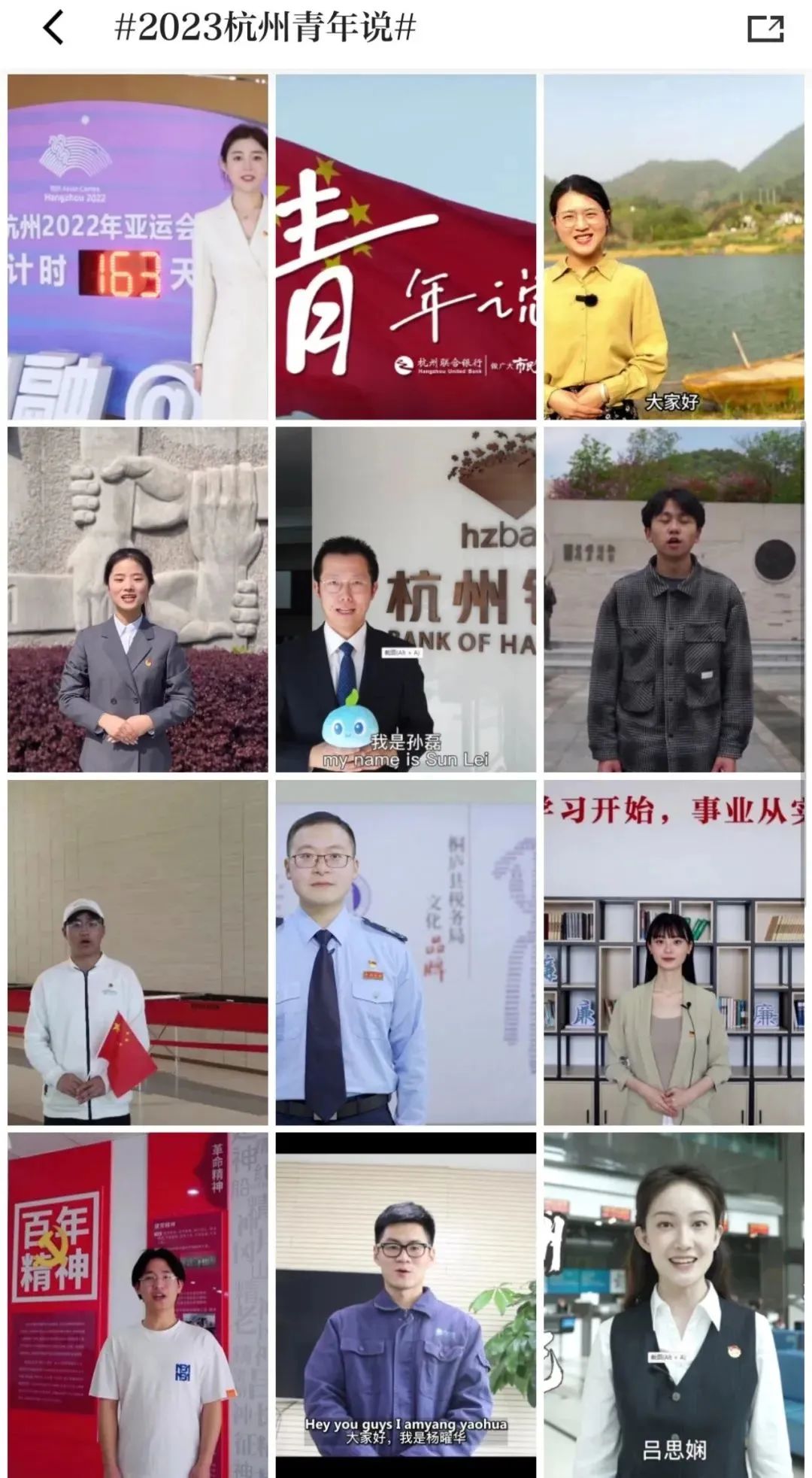This screenshot has height=1478, width=812.
Task: Play the video captioned 大家好 by the lake
Action: tap(674, 247)
